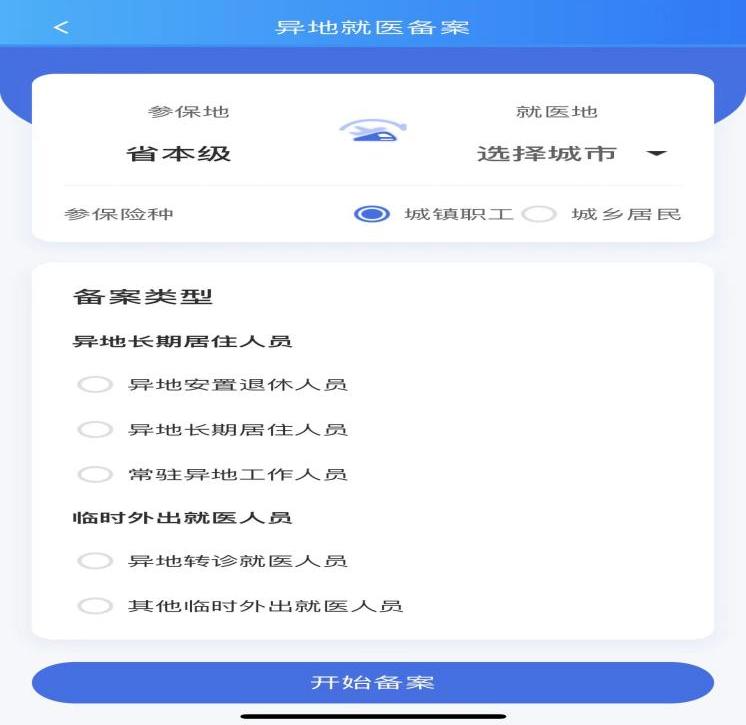Image resolution: width=746 pixels, height=725 pixels.
Task: Open the 选择城市 city dropdown
Action: (x=571, y=154)
